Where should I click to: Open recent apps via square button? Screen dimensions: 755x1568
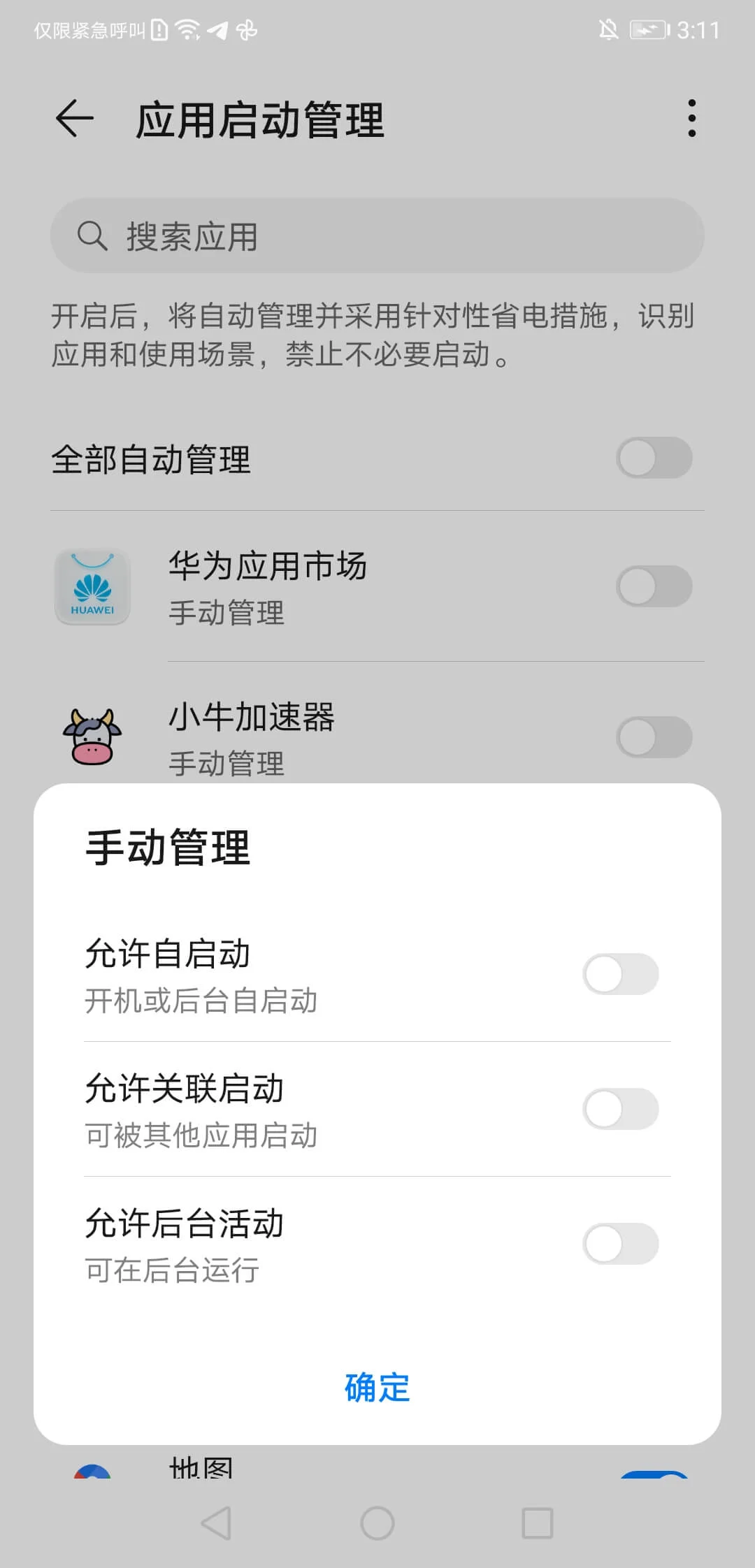pos(538,1523)
